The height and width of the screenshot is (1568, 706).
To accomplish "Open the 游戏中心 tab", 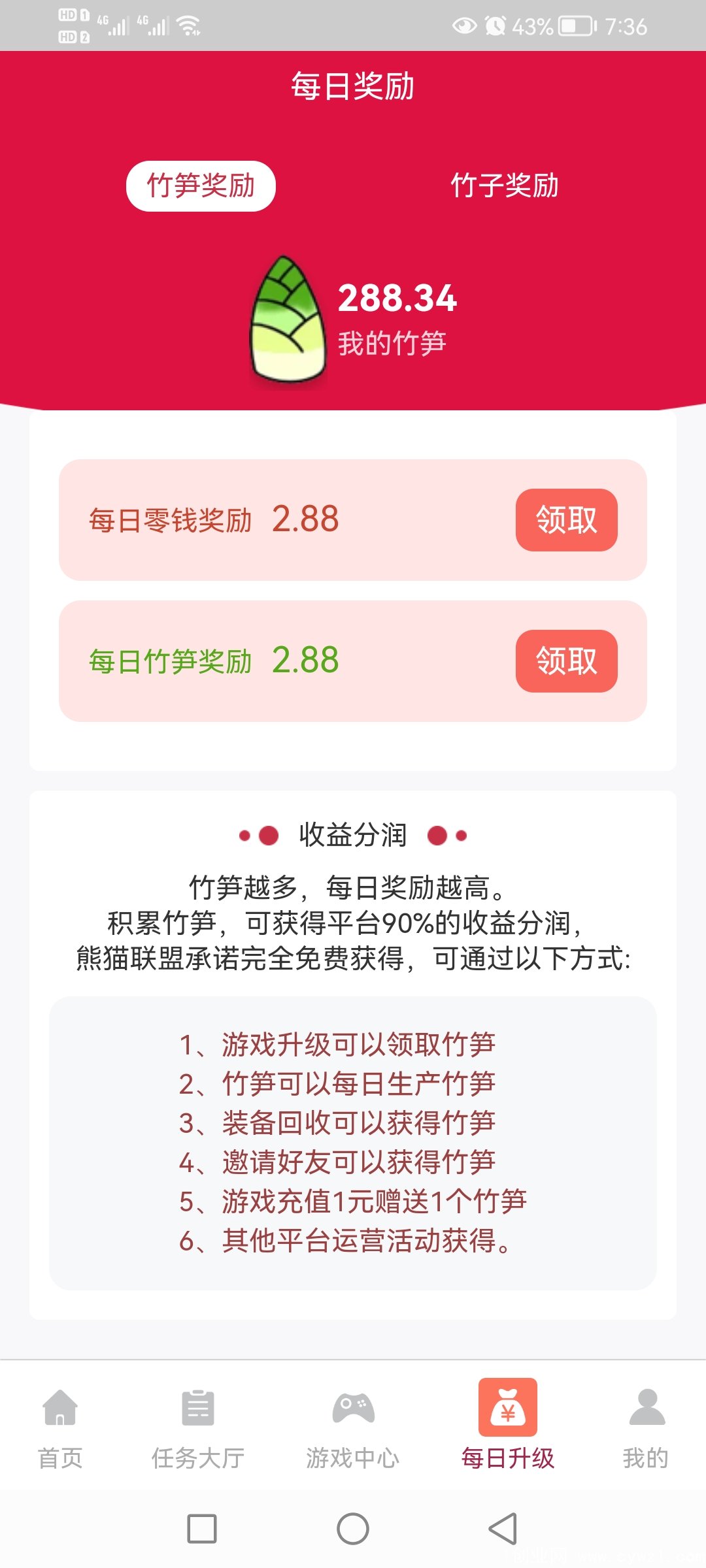I will 353,1428.
